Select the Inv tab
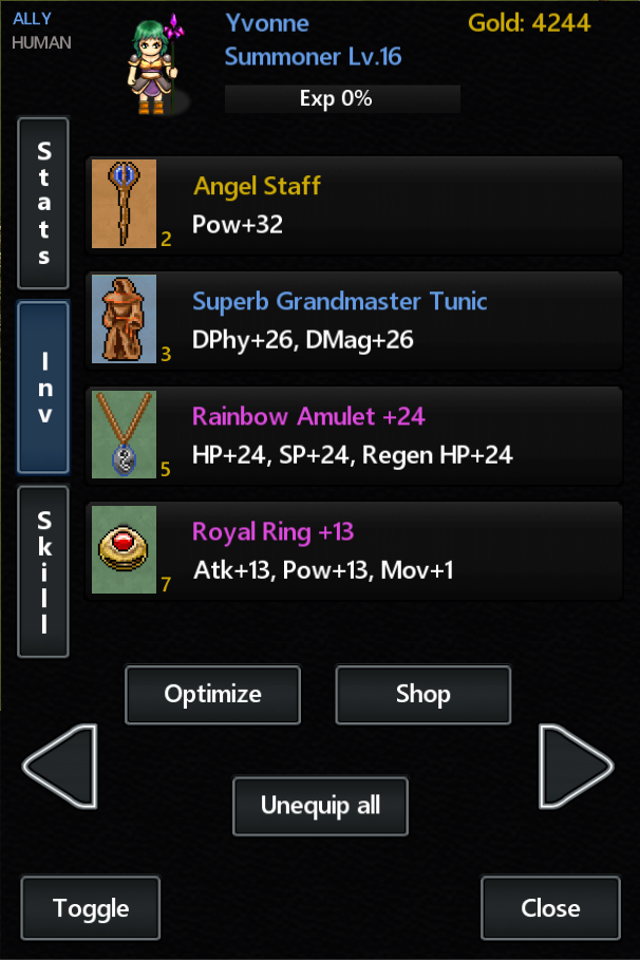 coord(43,387)
